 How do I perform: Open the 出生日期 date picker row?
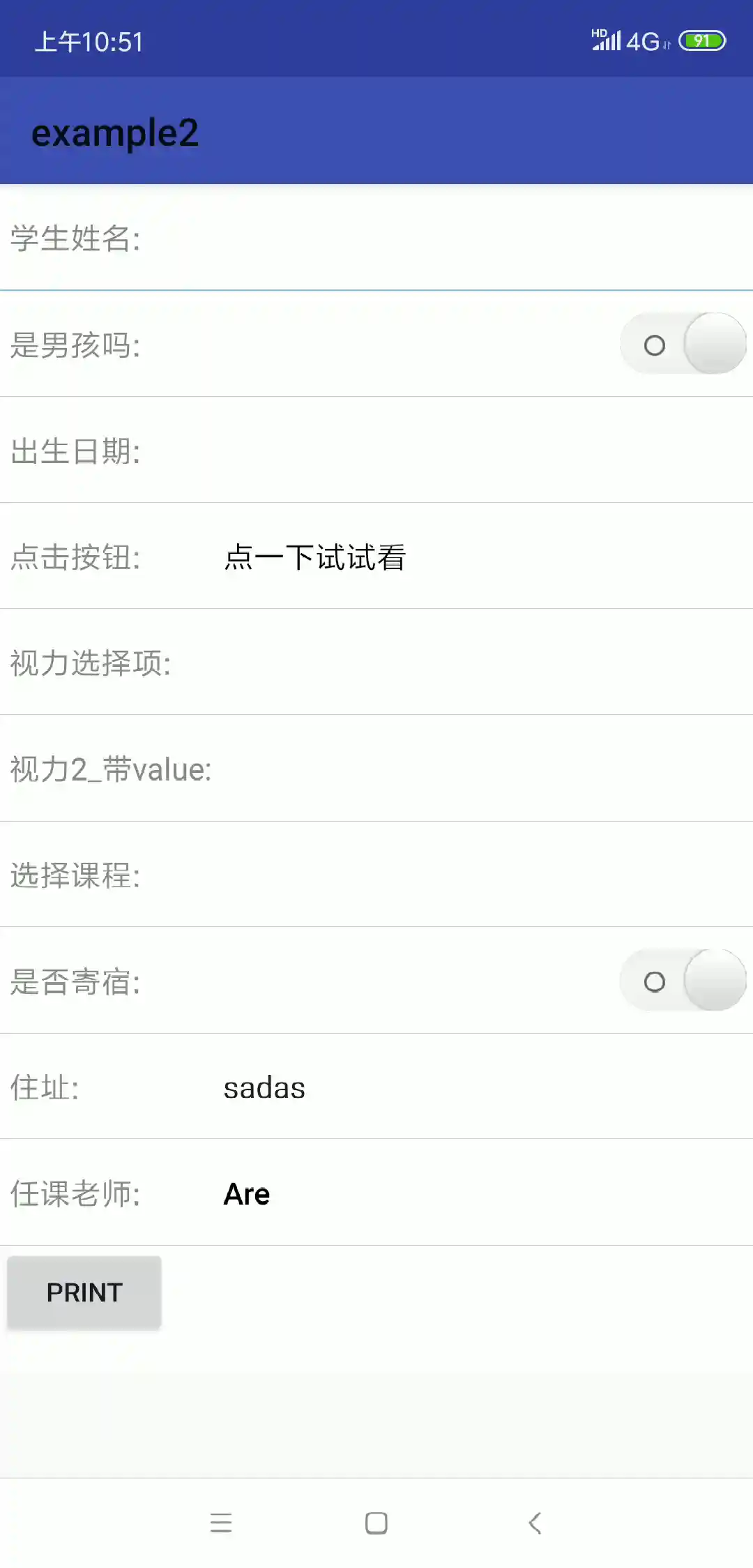(x=446, y=451)
